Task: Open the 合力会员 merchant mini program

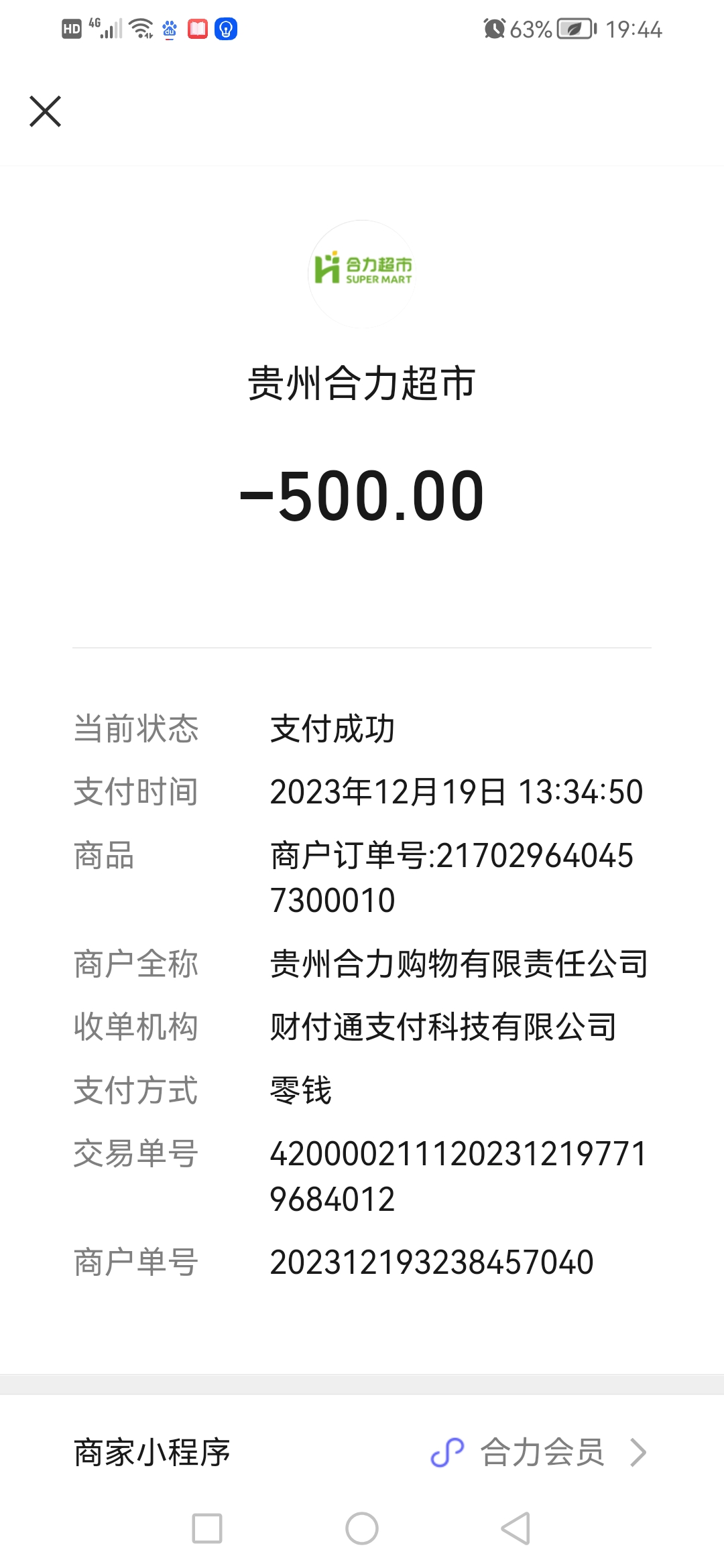Action: pos(540,1453)
